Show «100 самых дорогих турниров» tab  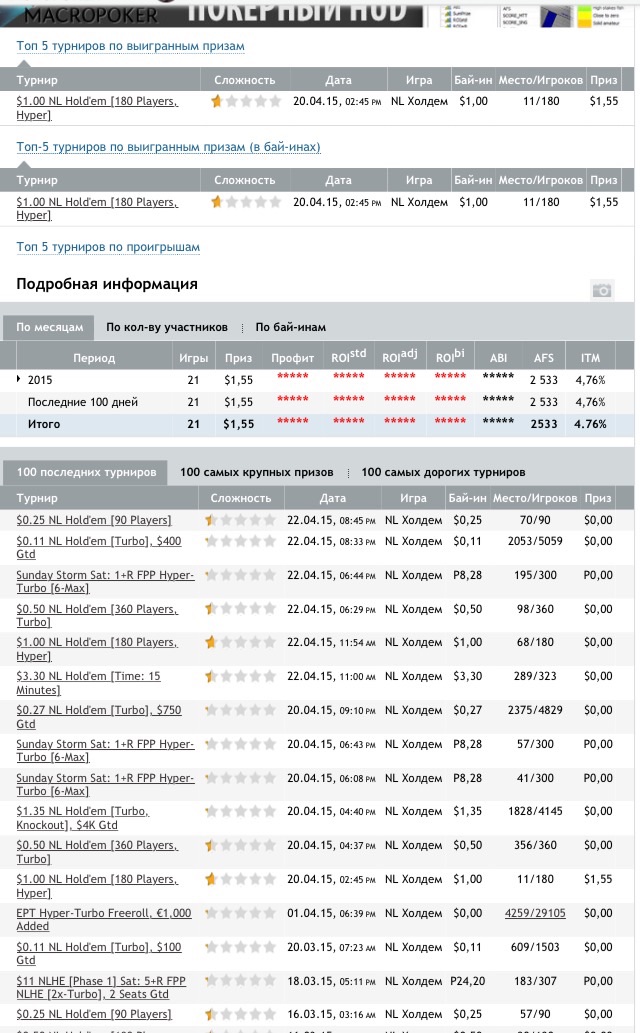[x=443, y=472]
